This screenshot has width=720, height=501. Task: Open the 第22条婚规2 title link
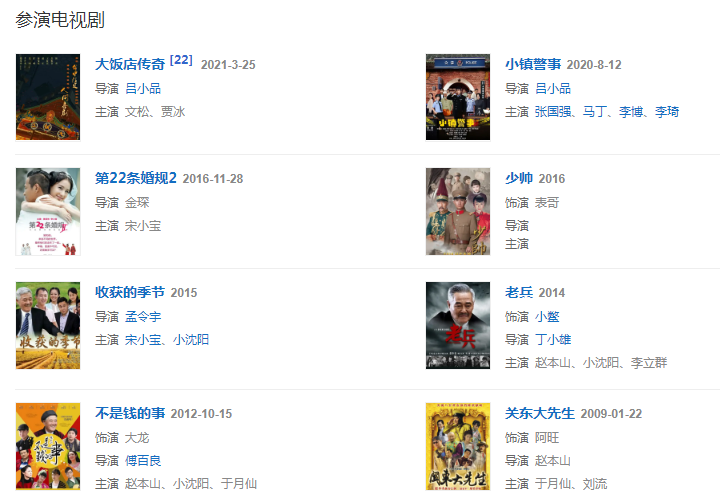click(x=136, y=178)
